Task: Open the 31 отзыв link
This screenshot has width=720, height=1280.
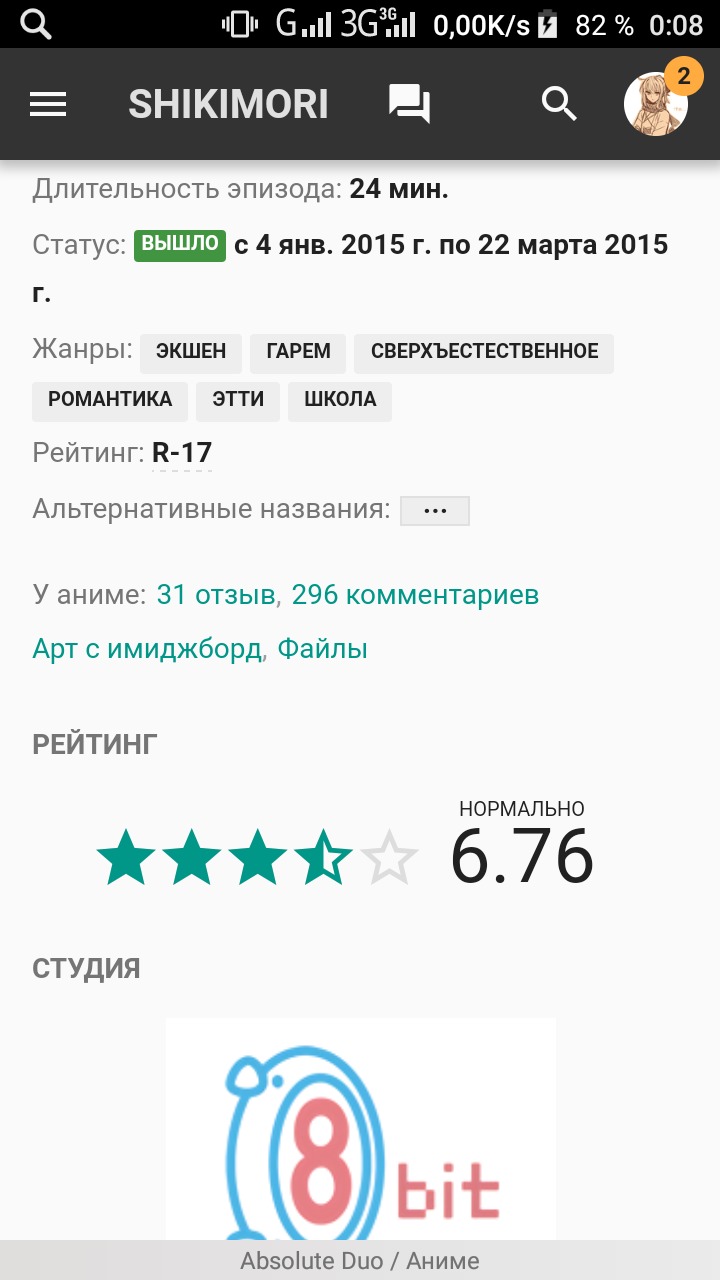Action: [216, 595]
